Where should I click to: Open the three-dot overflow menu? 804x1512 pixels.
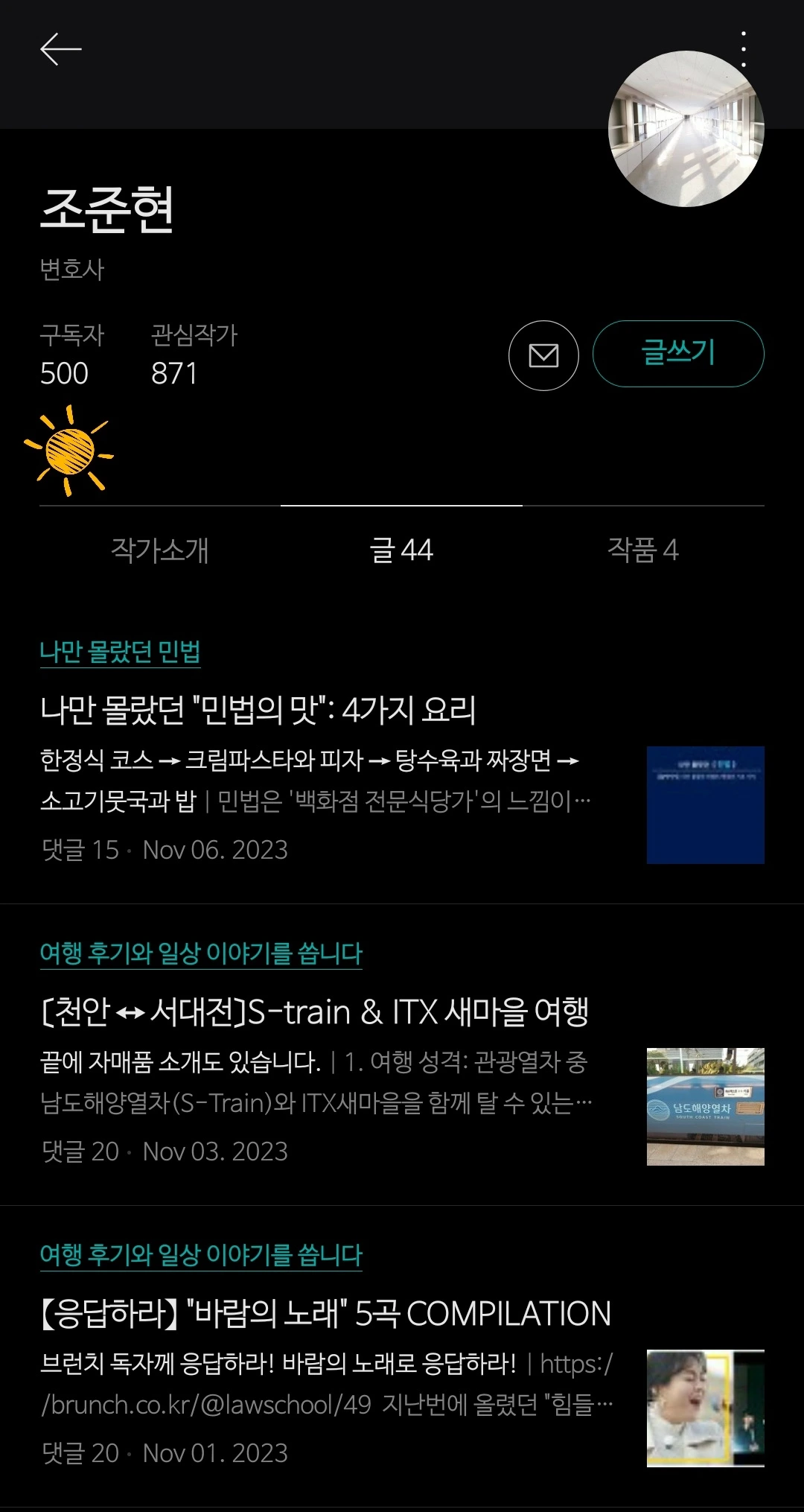[743, 49]
